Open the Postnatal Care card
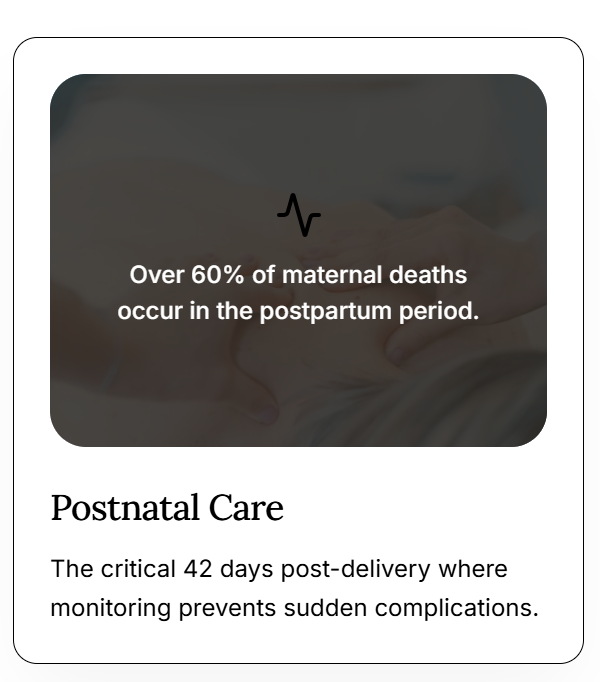Screen dimensions: 600x682 coord(167,508)
